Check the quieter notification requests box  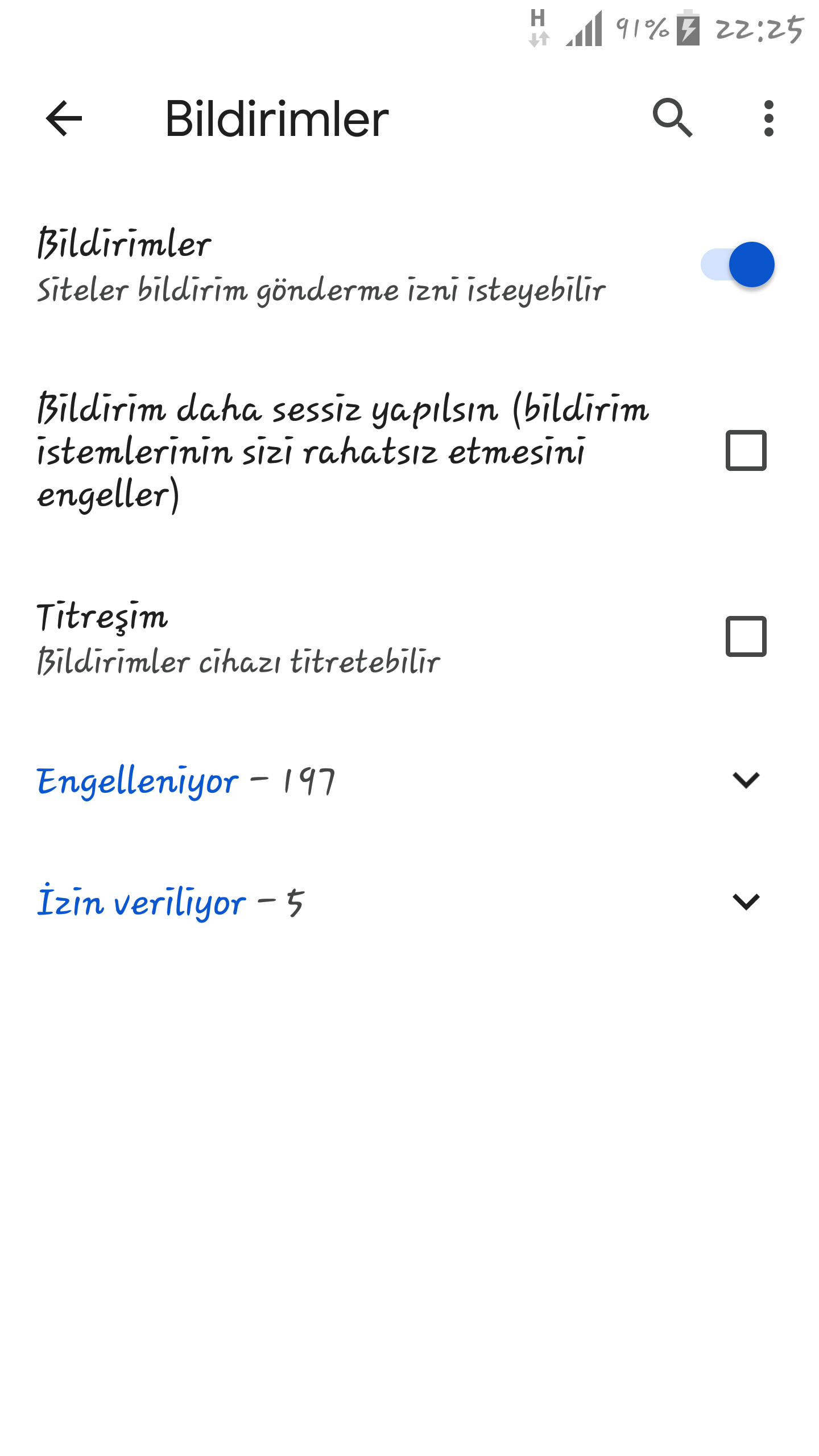click(746, 450)
